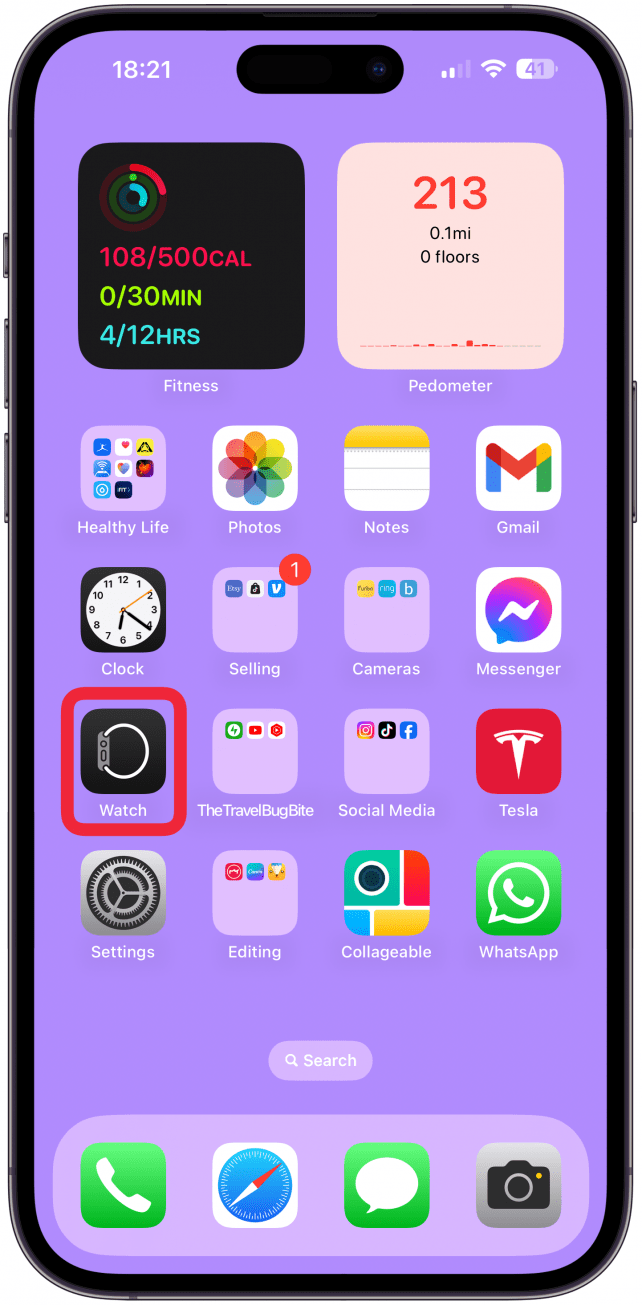Open Safari from the dock

pos(255,1185)
